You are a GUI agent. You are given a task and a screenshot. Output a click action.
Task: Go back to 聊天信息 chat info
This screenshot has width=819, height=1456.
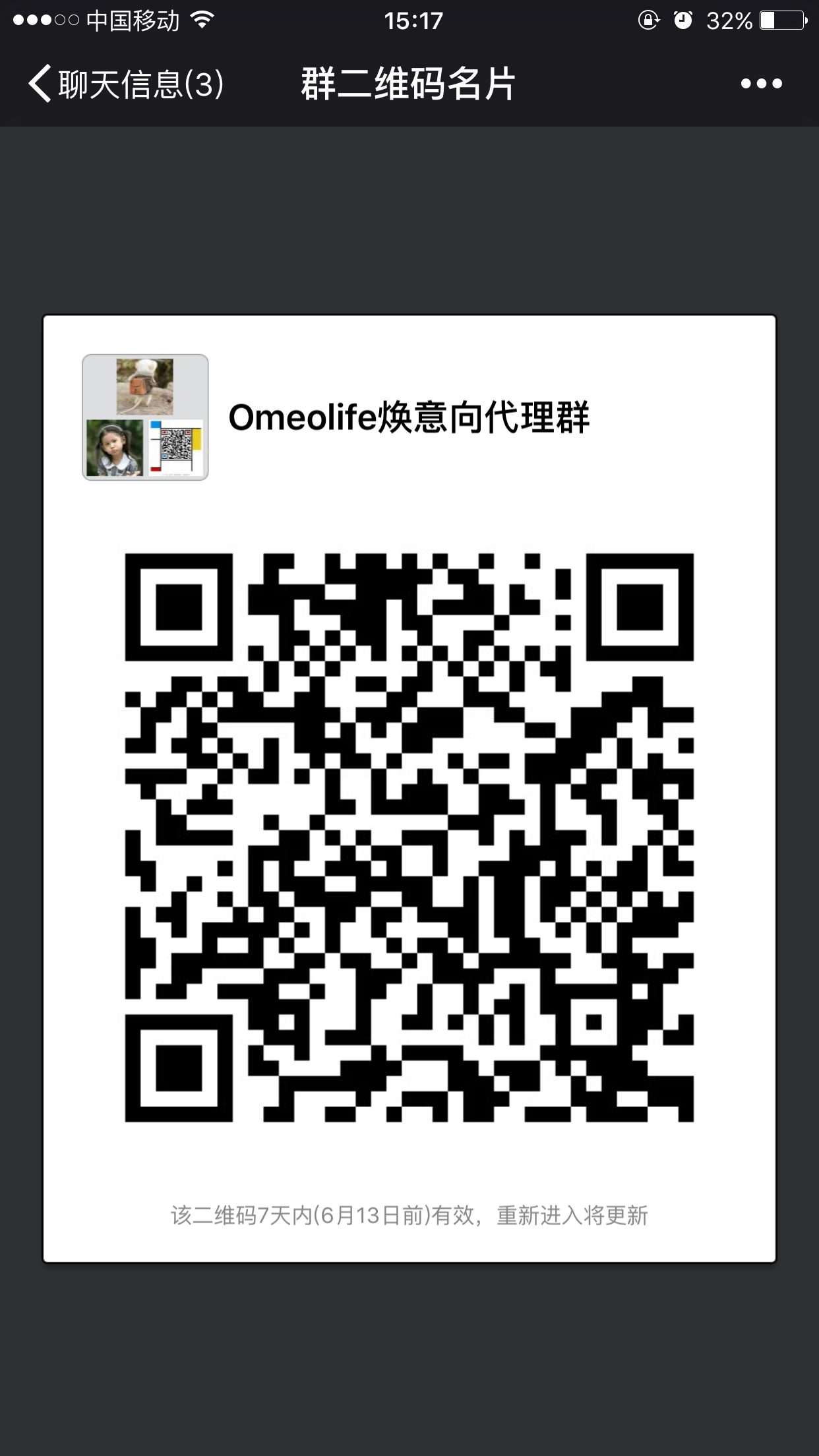125,84
